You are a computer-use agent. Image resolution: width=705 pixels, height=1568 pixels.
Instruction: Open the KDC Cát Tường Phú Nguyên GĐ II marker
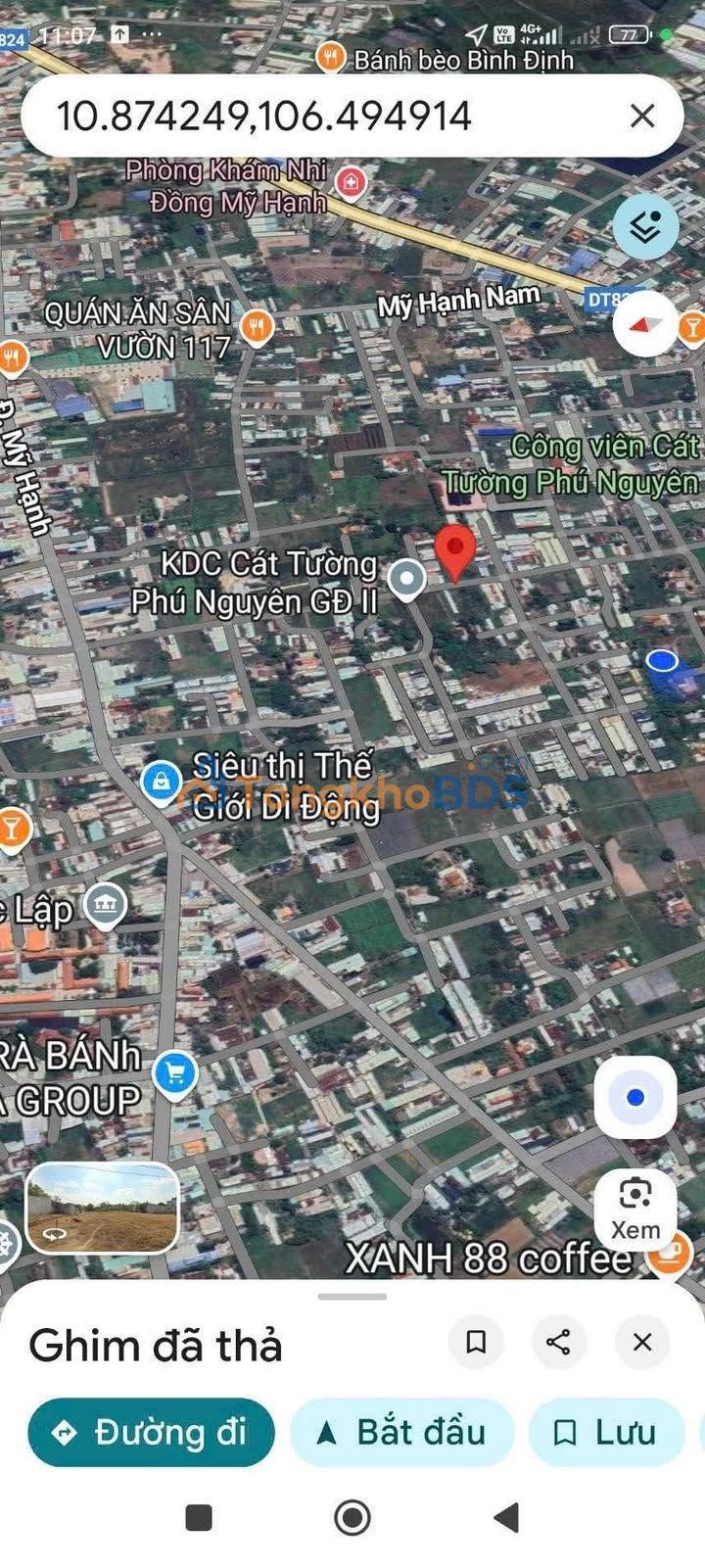[x=406, y=579]
